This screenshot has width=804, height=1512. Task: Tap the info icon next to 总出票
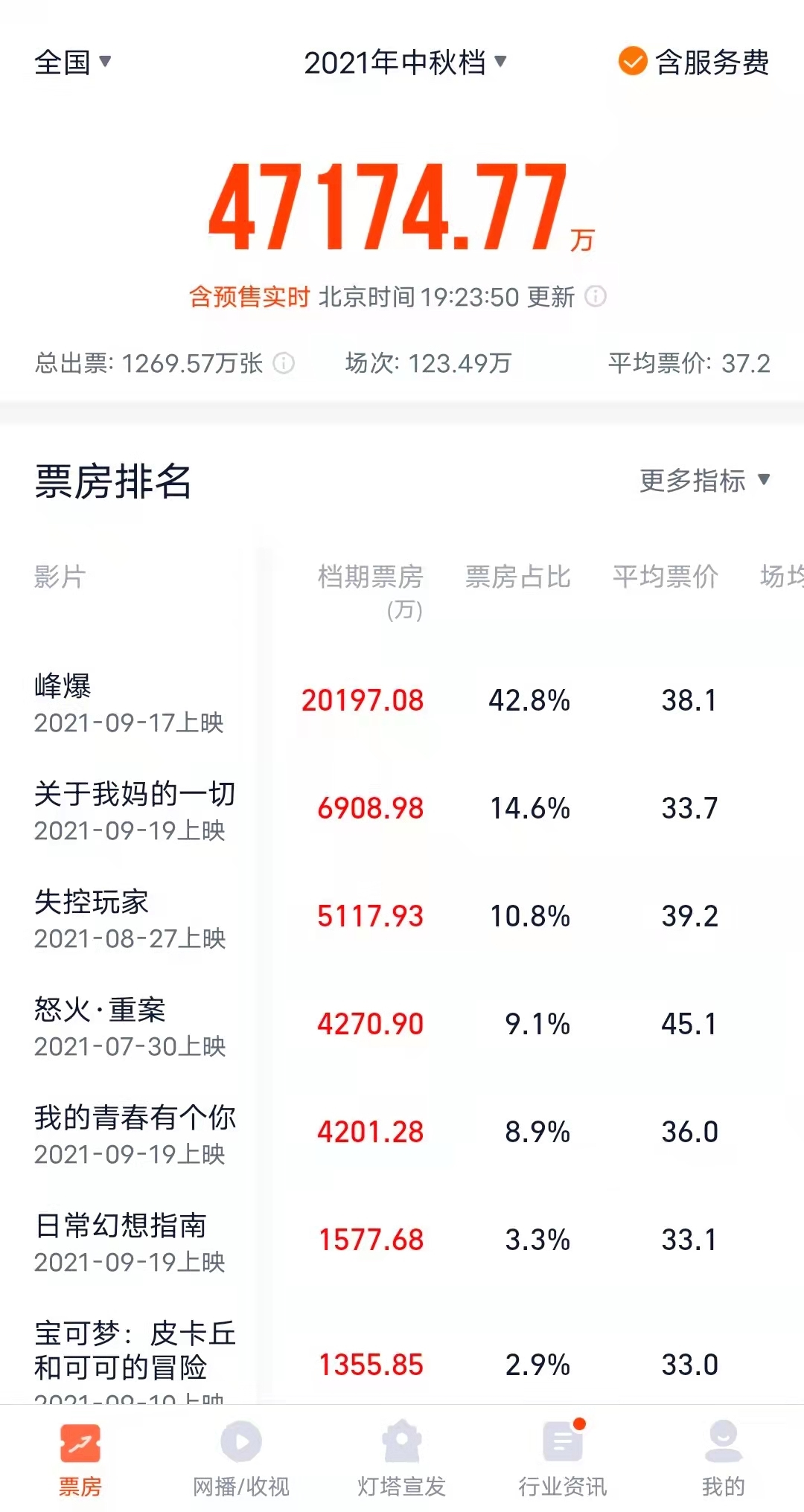(x=284, y=363)
